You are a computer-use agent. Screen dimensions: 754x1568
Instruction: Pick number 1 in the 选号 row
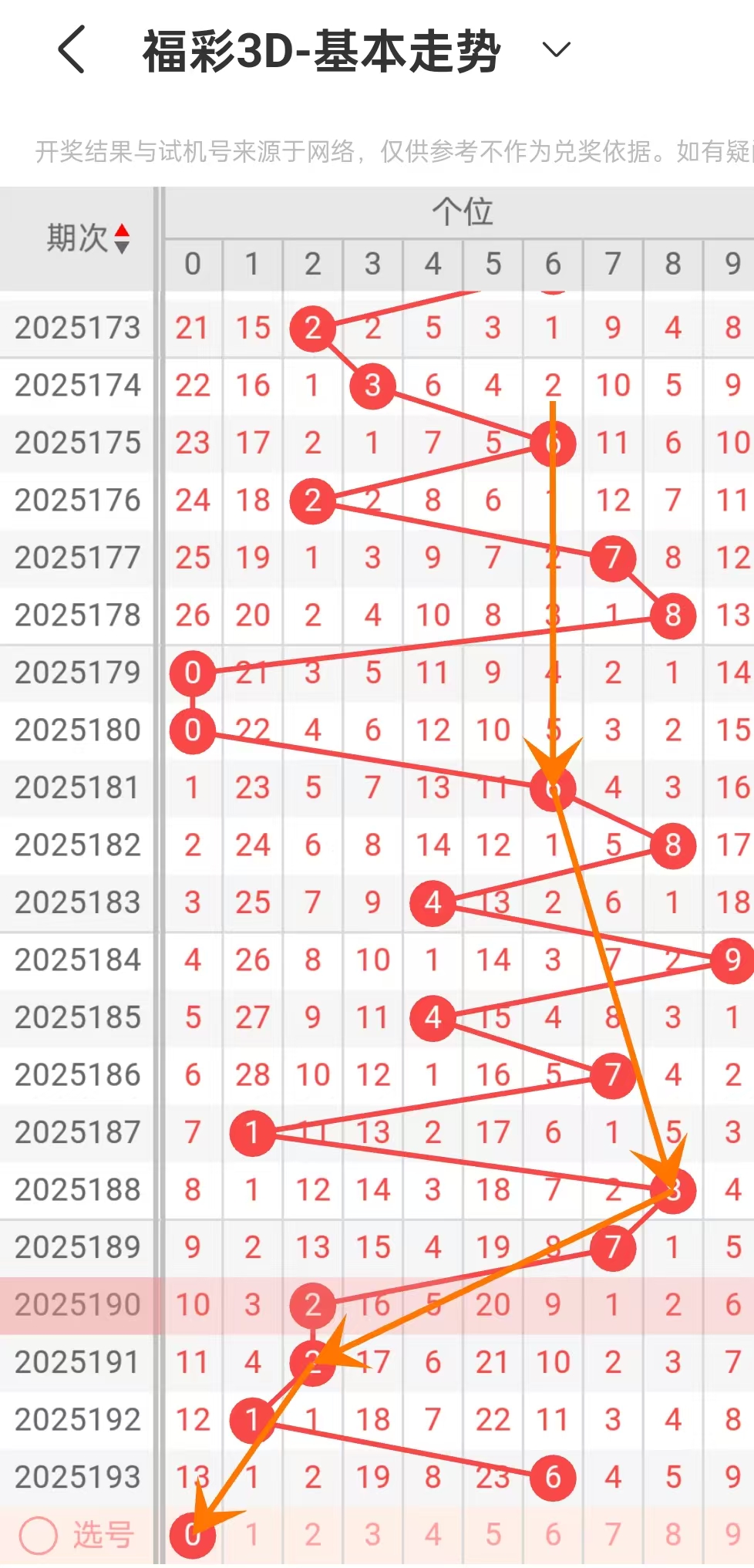click(x=252, y=1535)
